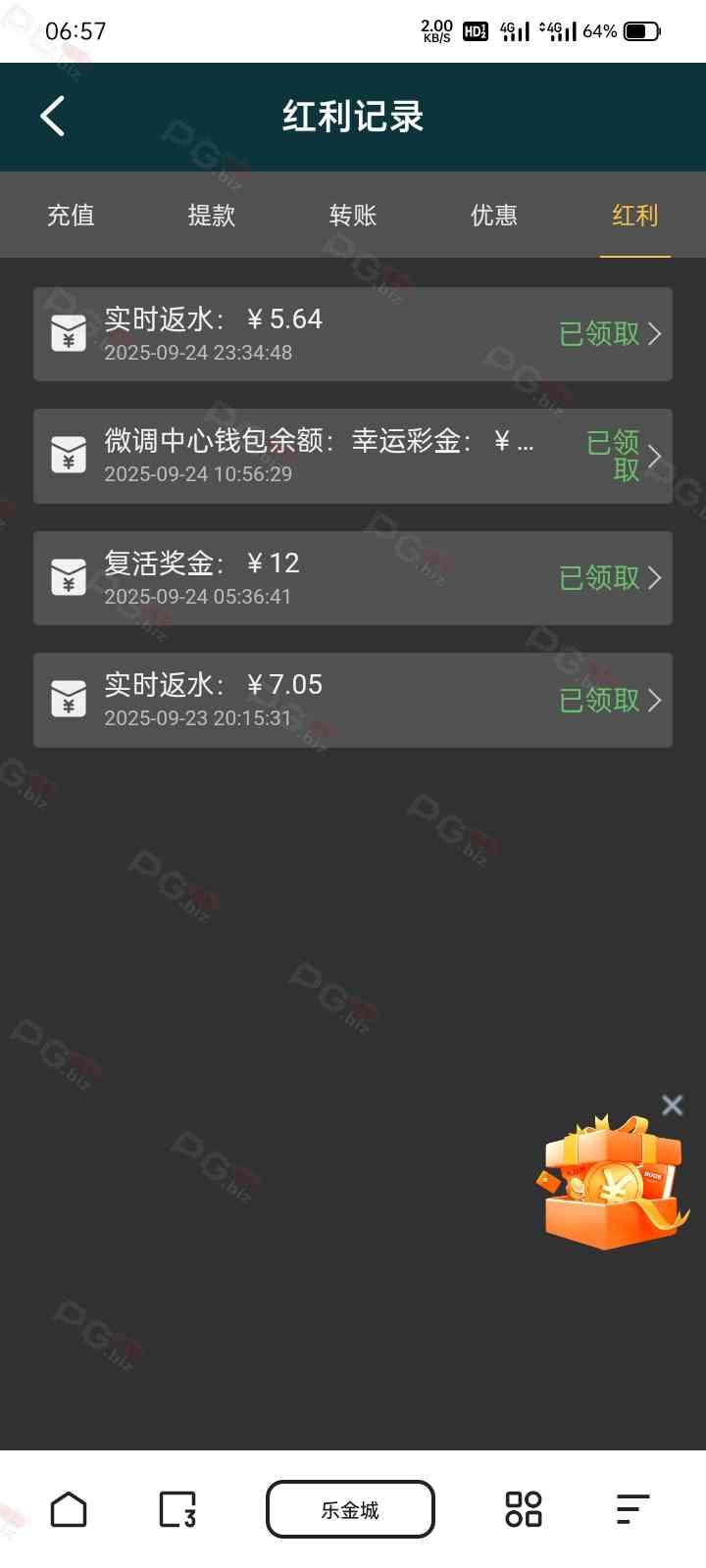This screenshot has width=706, height=1568.
Task: Open the browser menu lines icon
Action: pyautogui.click(x=632, y=1509)
